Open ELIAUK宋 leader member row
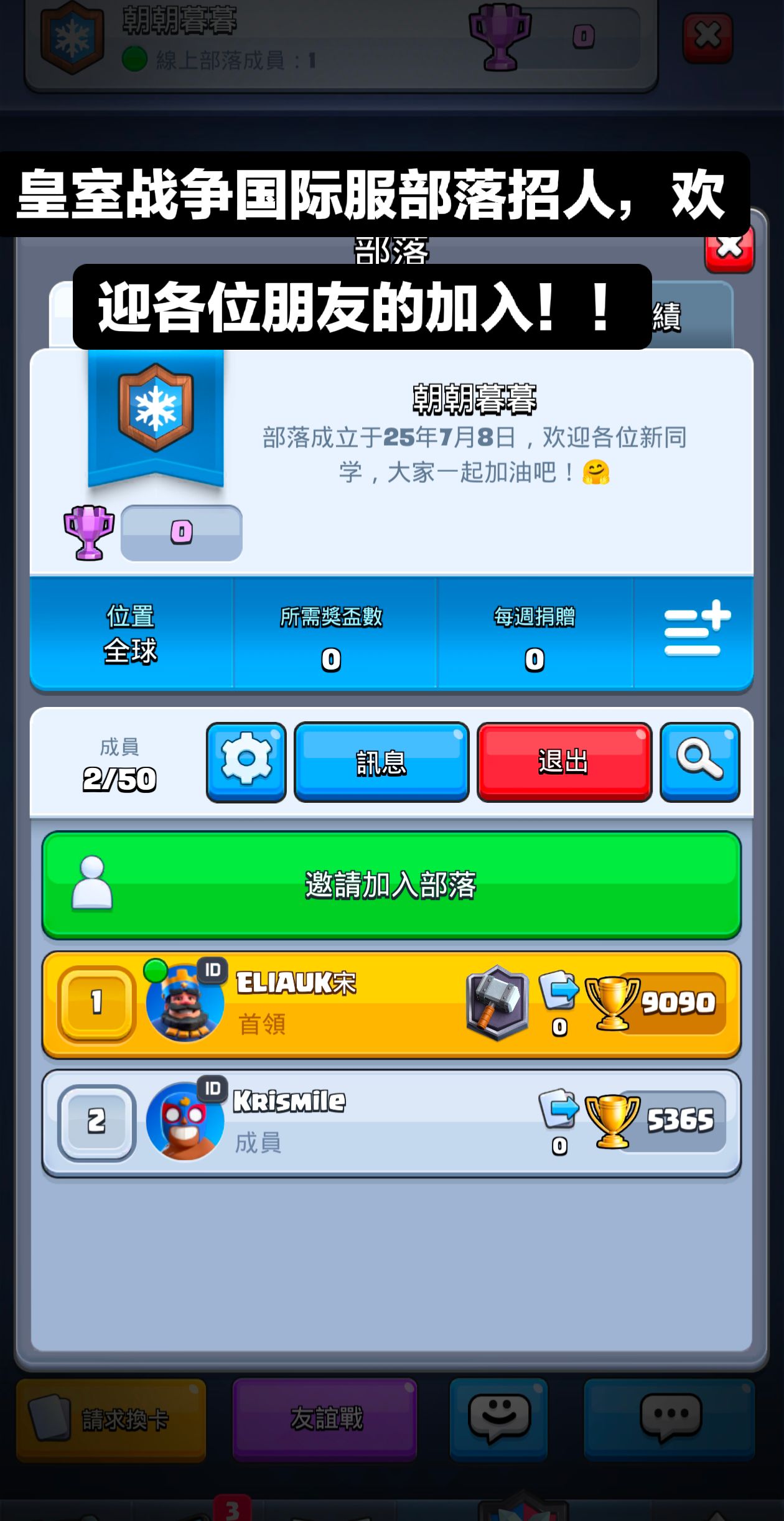The height and width of the screenshot is (1521, 784). [x=391, y=1004]
